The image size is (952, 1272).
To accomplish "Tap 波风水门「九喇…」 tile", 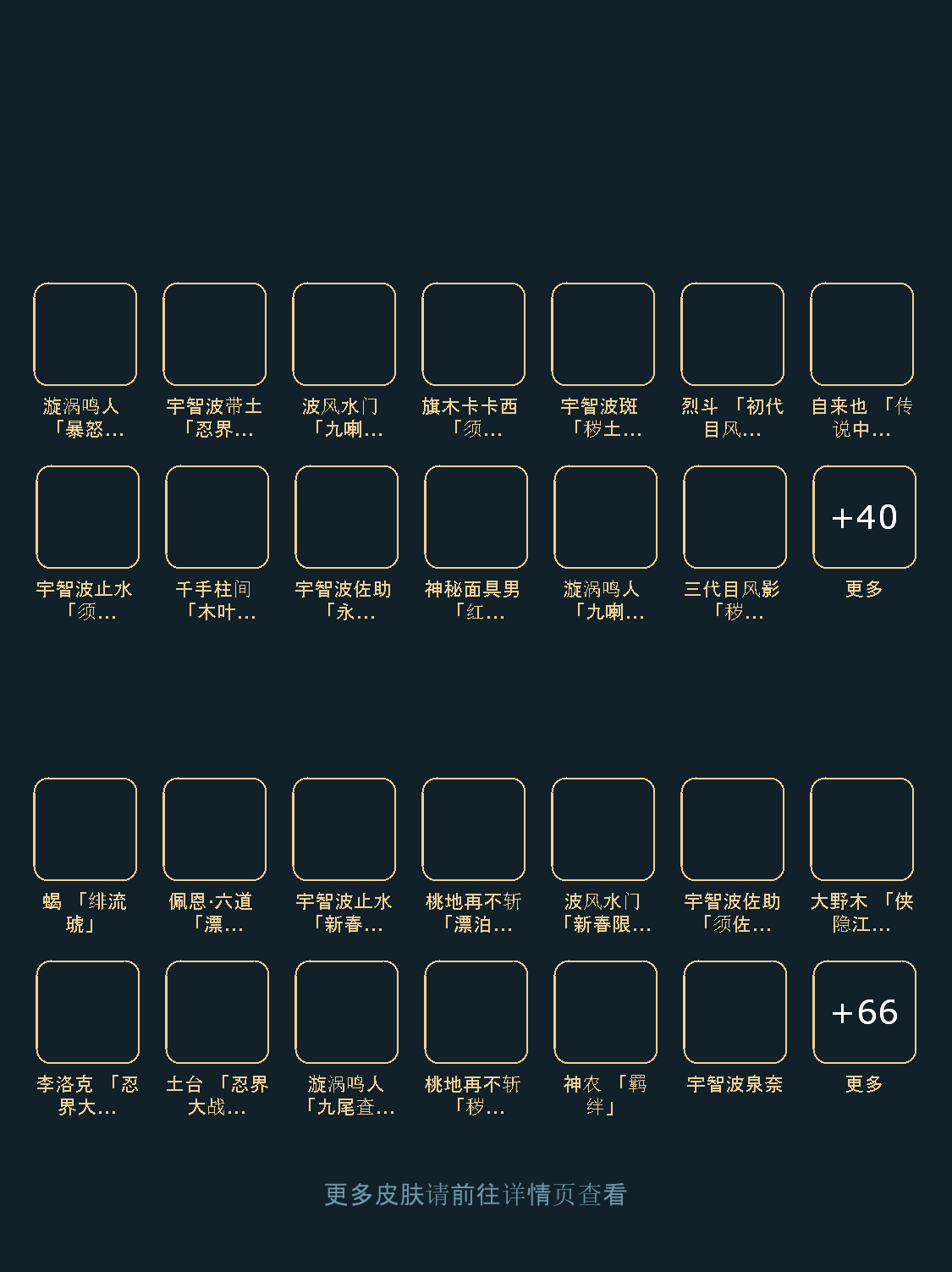I will 344,334.
